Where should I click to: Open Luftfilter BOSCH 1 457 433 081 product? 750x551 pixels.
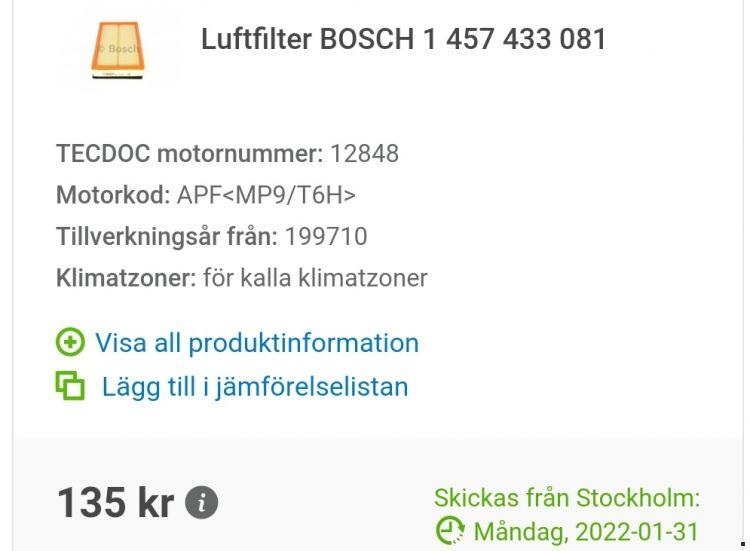[403, 39]
